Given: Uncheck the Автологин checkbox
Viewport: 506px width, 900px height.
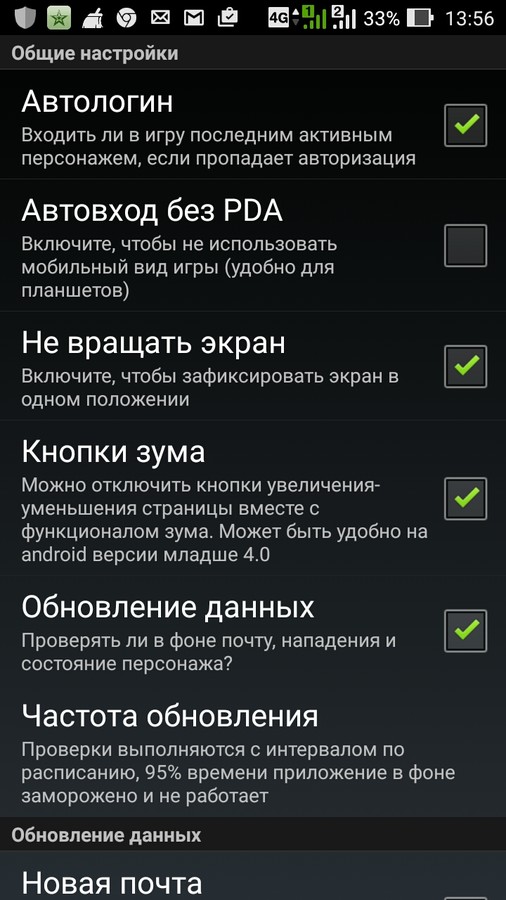Looking at the screenshot, I should pos(465,125).
